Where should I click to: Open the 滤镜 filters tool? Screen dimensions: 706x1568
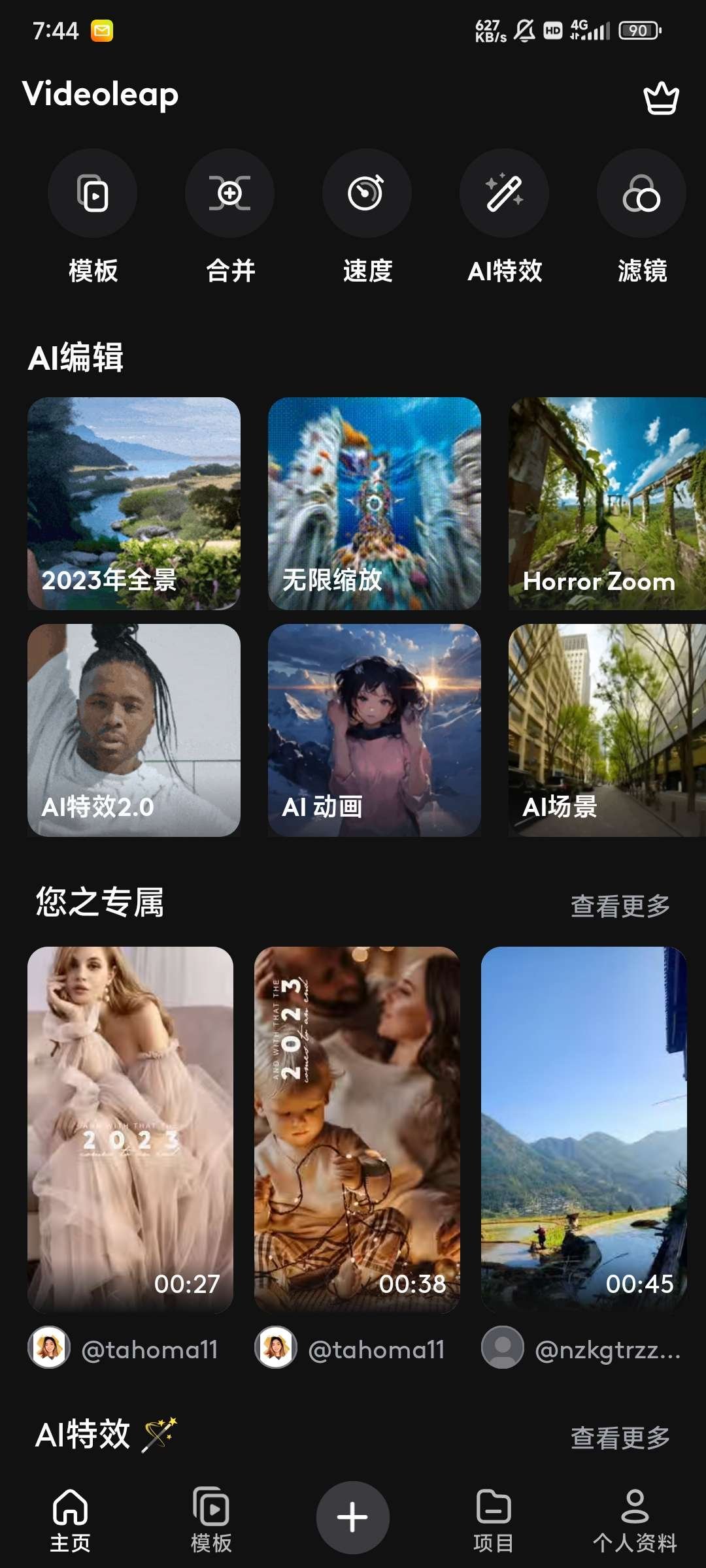click(641, 194)
